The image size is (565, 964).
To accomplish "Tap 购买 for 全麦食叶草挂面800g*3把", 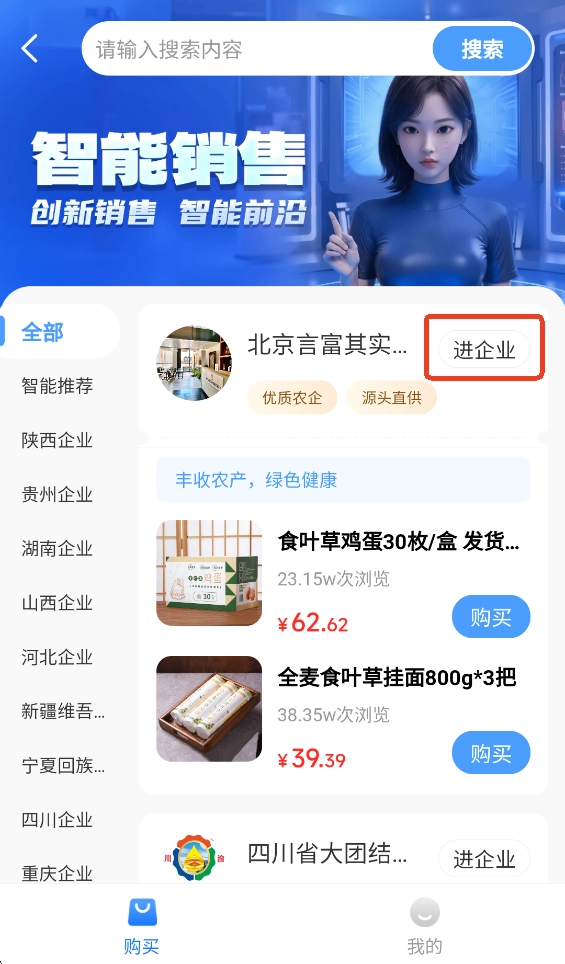I will point(491,753).
